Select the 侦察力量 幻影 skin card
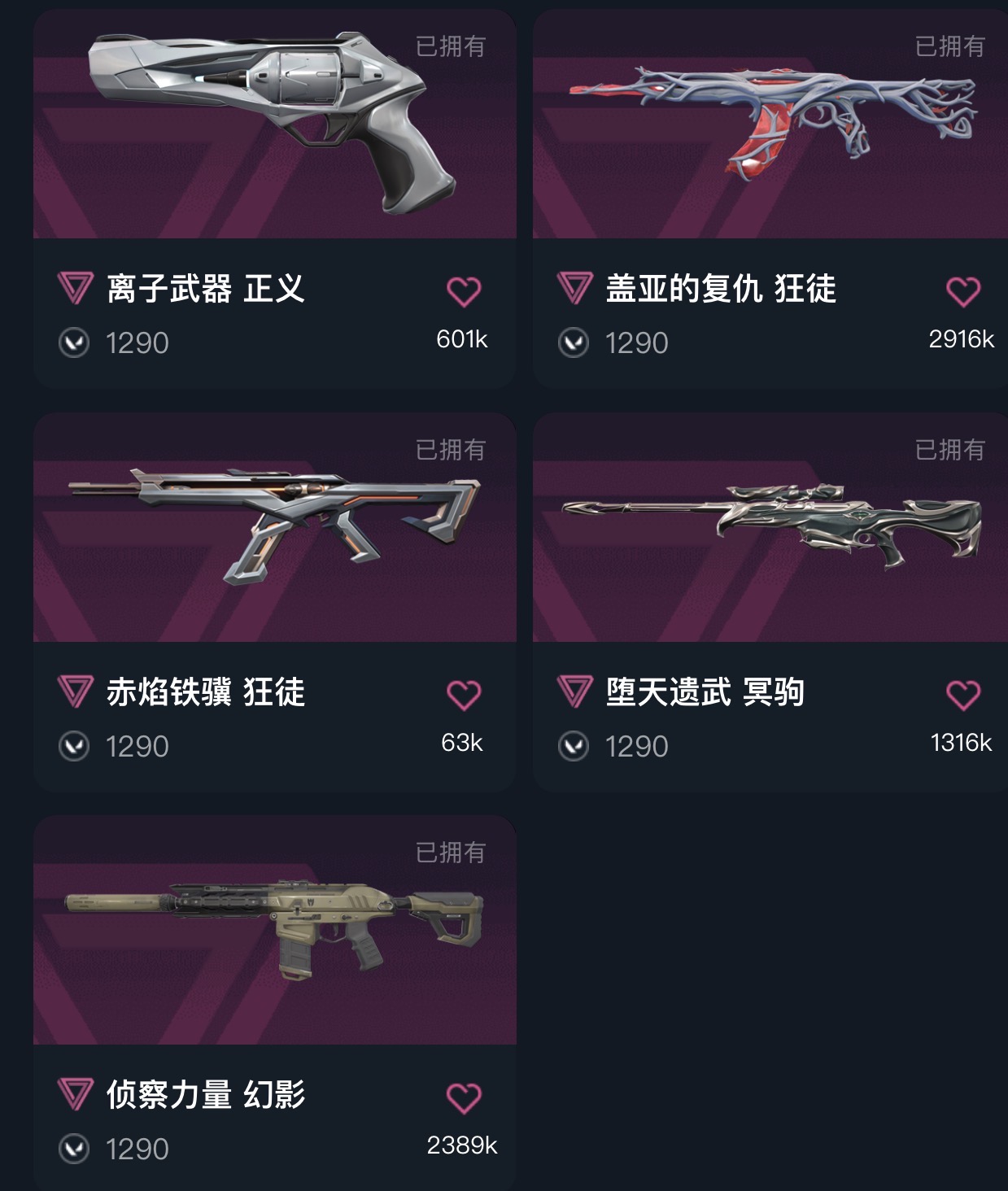Image resolution: width=1008 pixels, height=1191 pixels. click(x=275, y=1003)
